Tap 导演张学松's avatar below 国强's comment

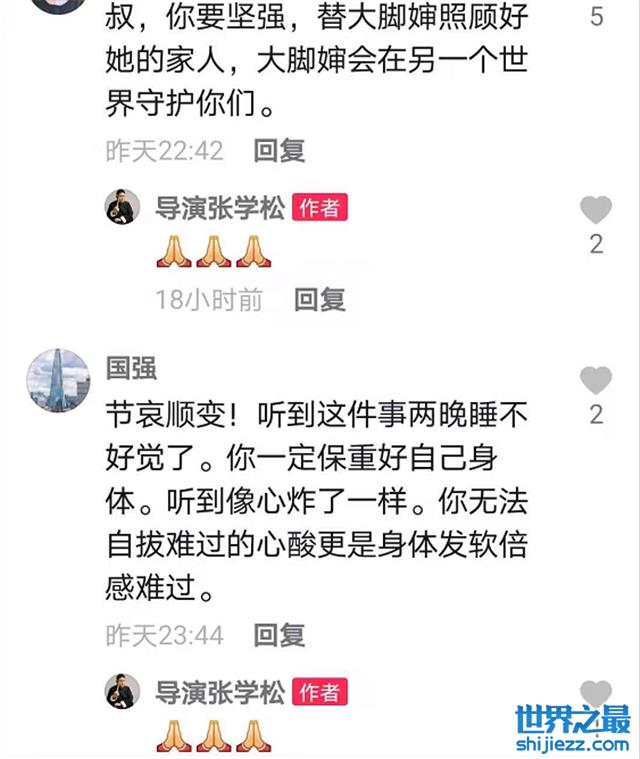pos(124,691)
